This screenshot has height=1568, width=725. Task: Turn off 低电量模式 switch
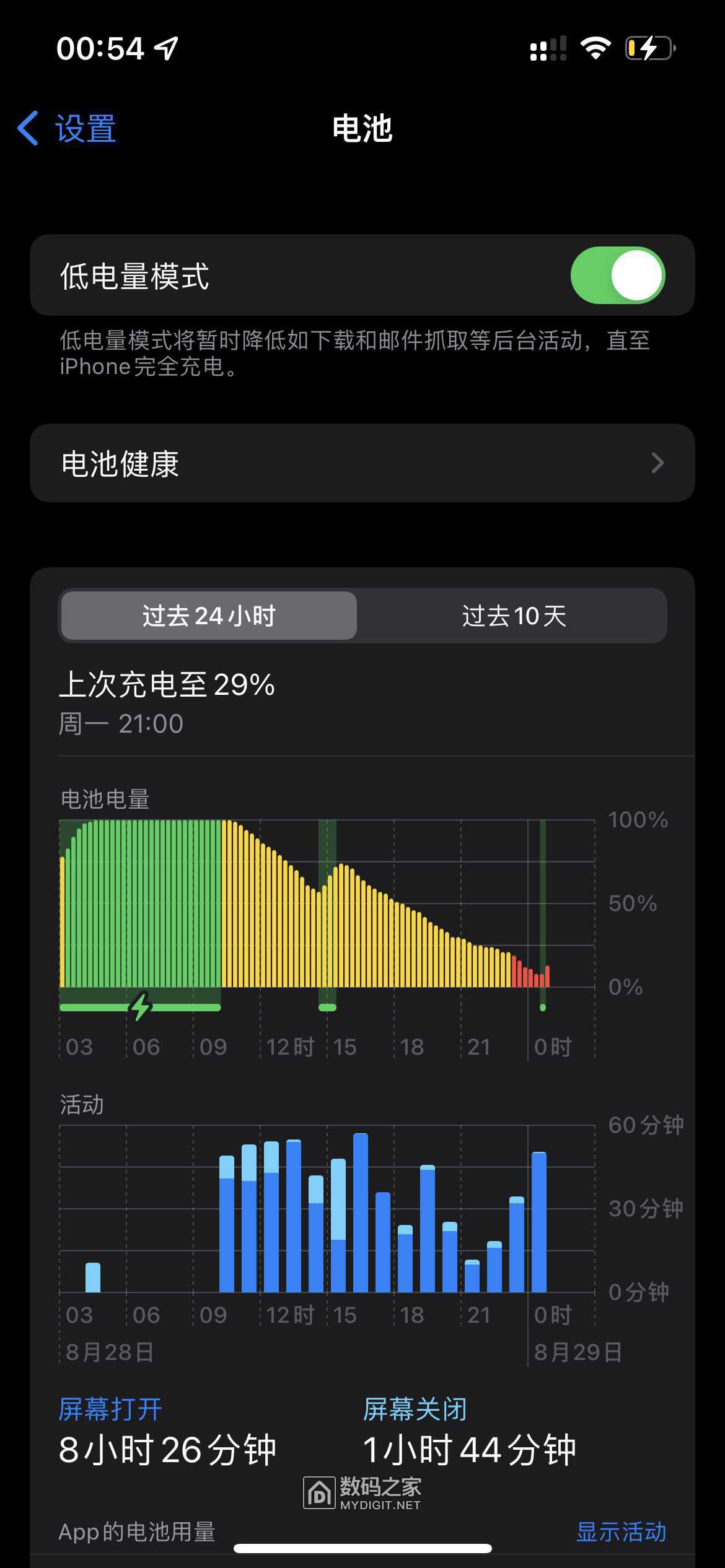(617, 276)
